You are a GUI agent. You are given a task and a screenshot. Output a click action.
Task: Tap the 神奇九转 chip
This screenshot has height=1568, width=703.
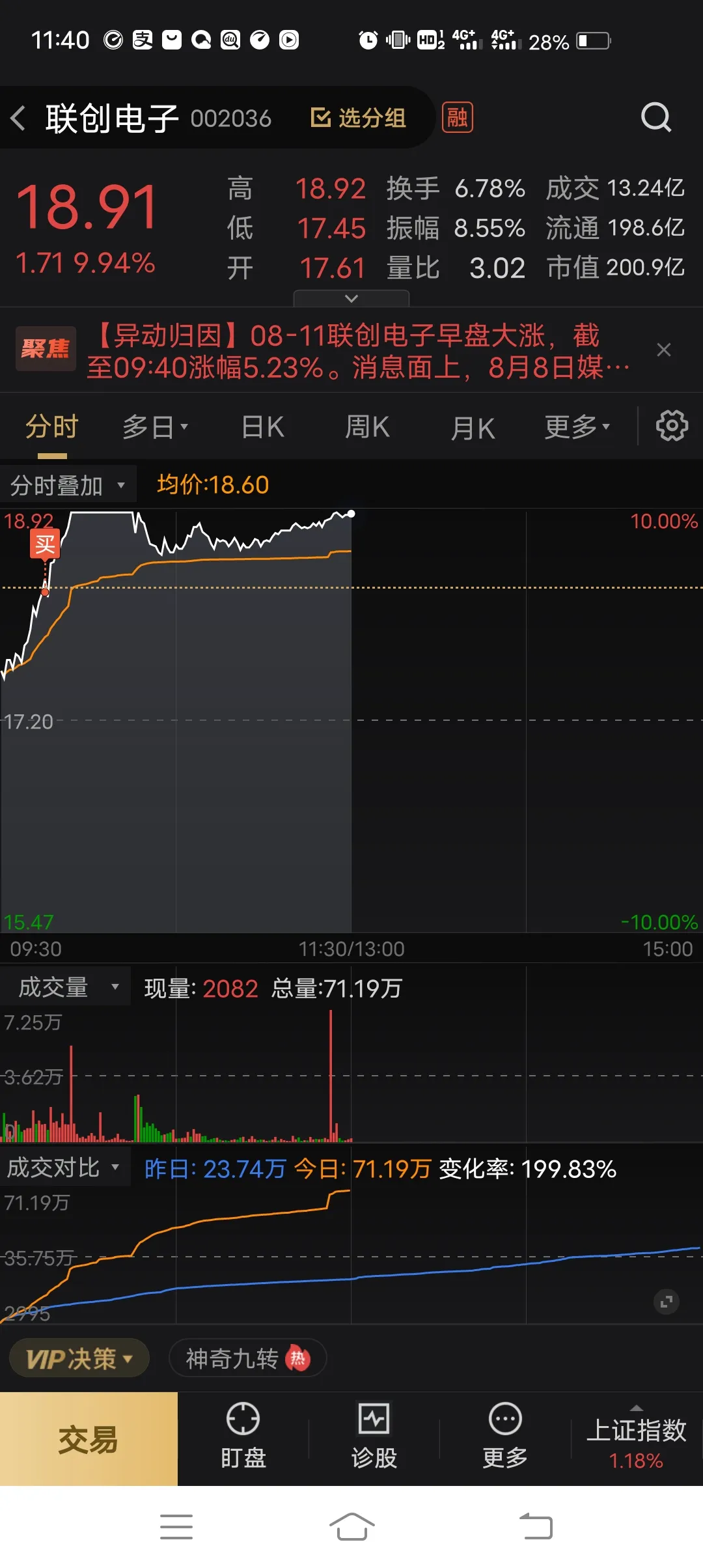(248, 1358)
